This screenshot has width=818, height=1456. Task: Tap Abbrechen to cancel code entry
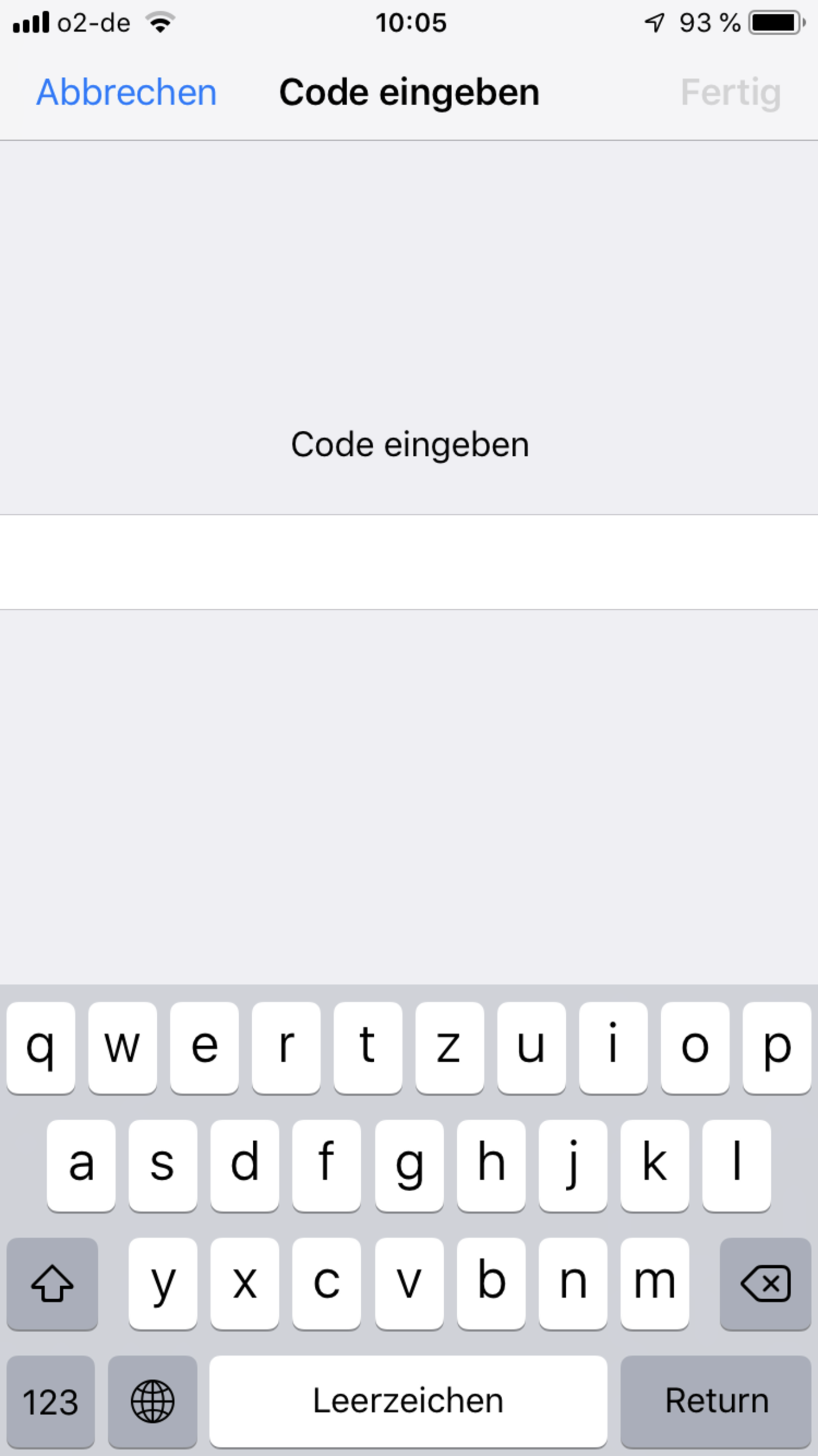tap(126, 92)
